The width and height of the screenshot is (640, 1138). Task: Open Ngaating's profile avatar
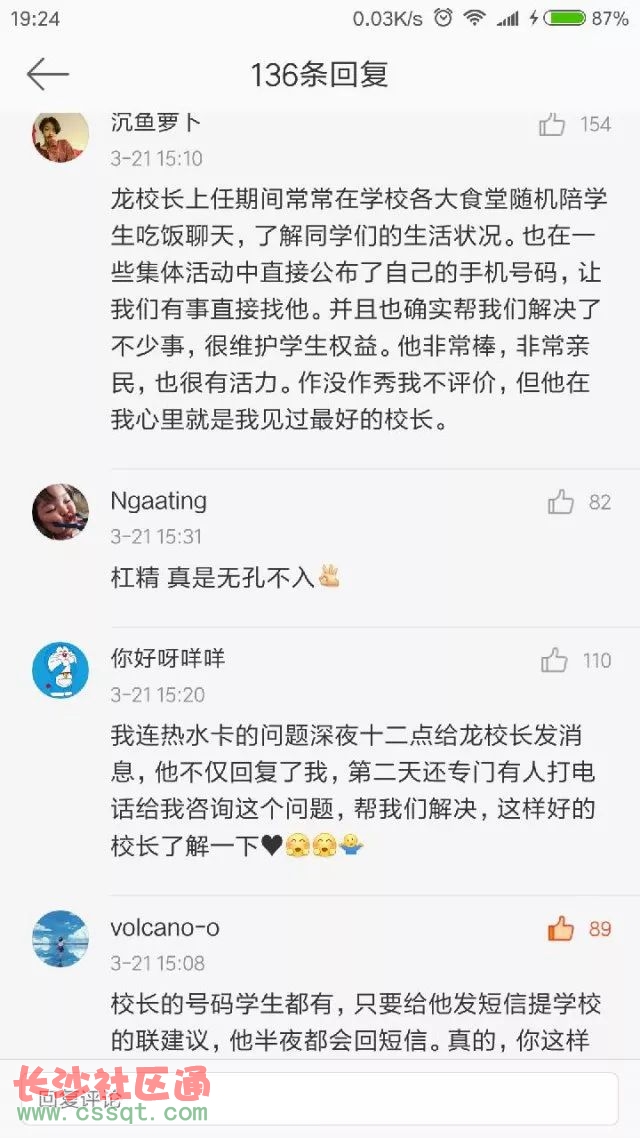(60, 512)
